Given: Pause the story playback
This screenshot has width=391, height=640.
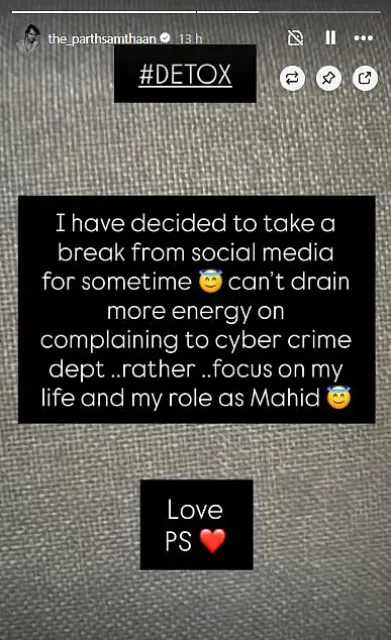Looking at the screenshot, I should [x=330, y=38].
